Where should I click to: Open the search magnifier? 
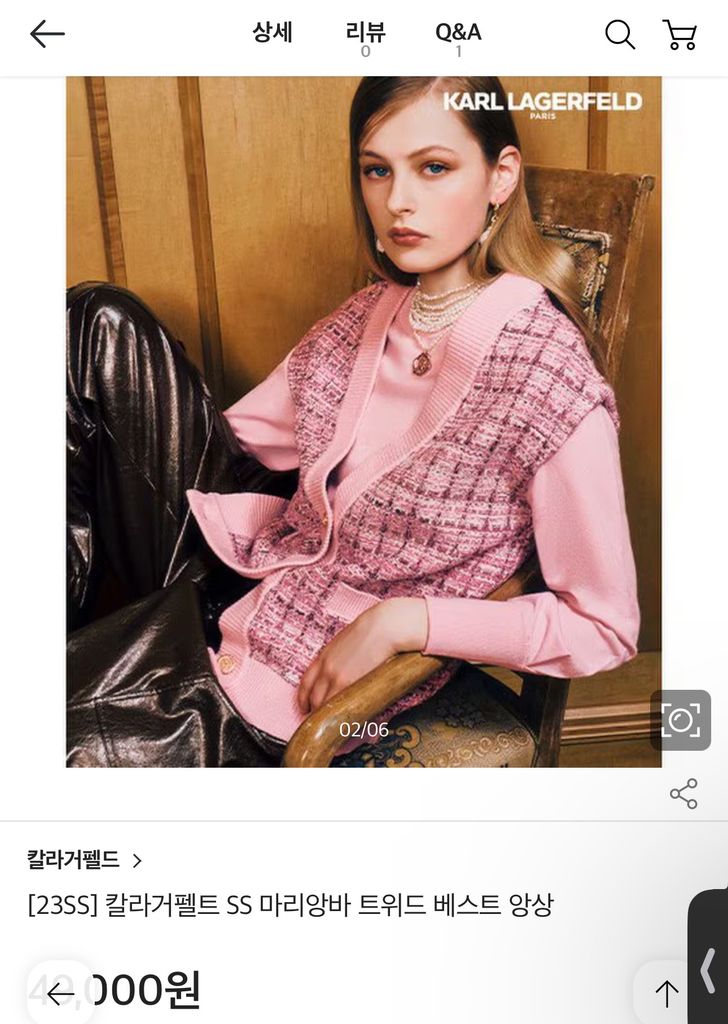pos(620,35)
